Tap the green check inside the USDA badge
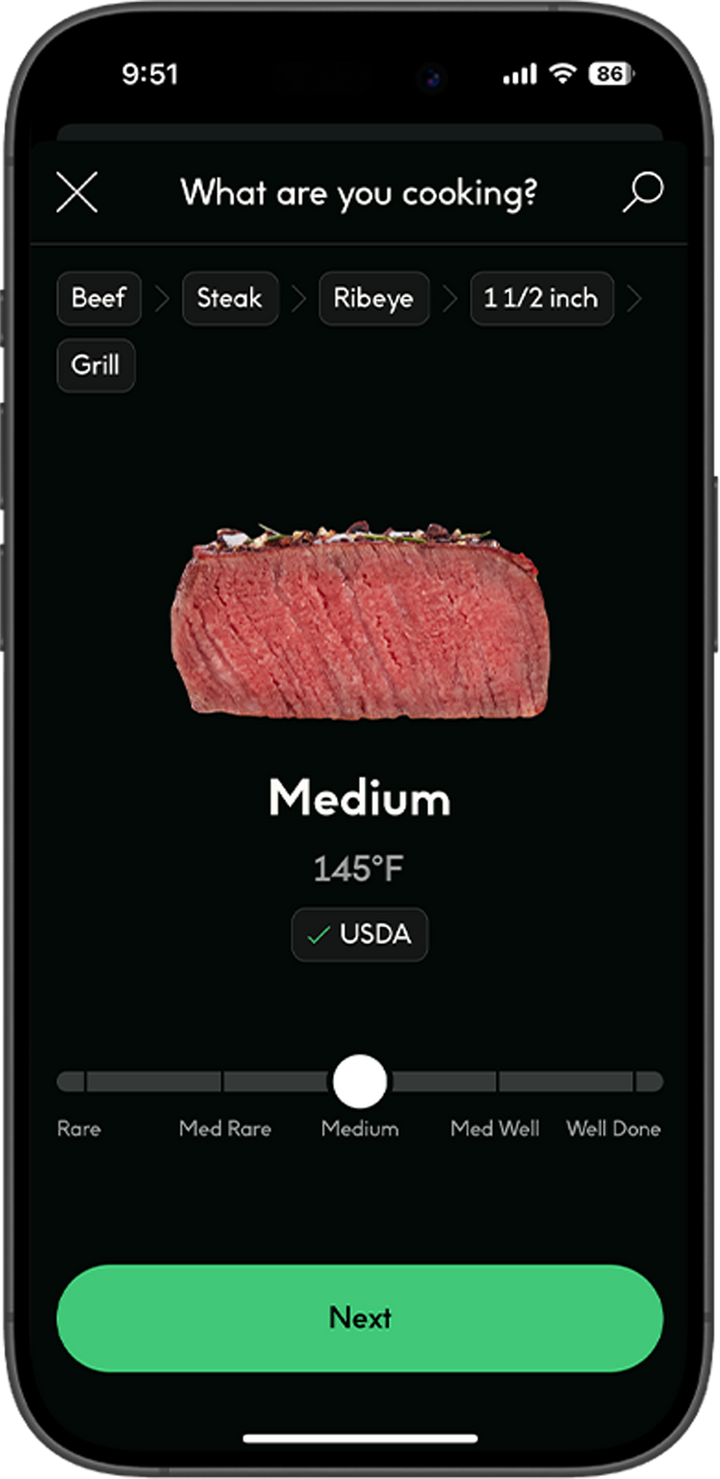The width and height of the screenshot is (720, 1479). (319, 935)
